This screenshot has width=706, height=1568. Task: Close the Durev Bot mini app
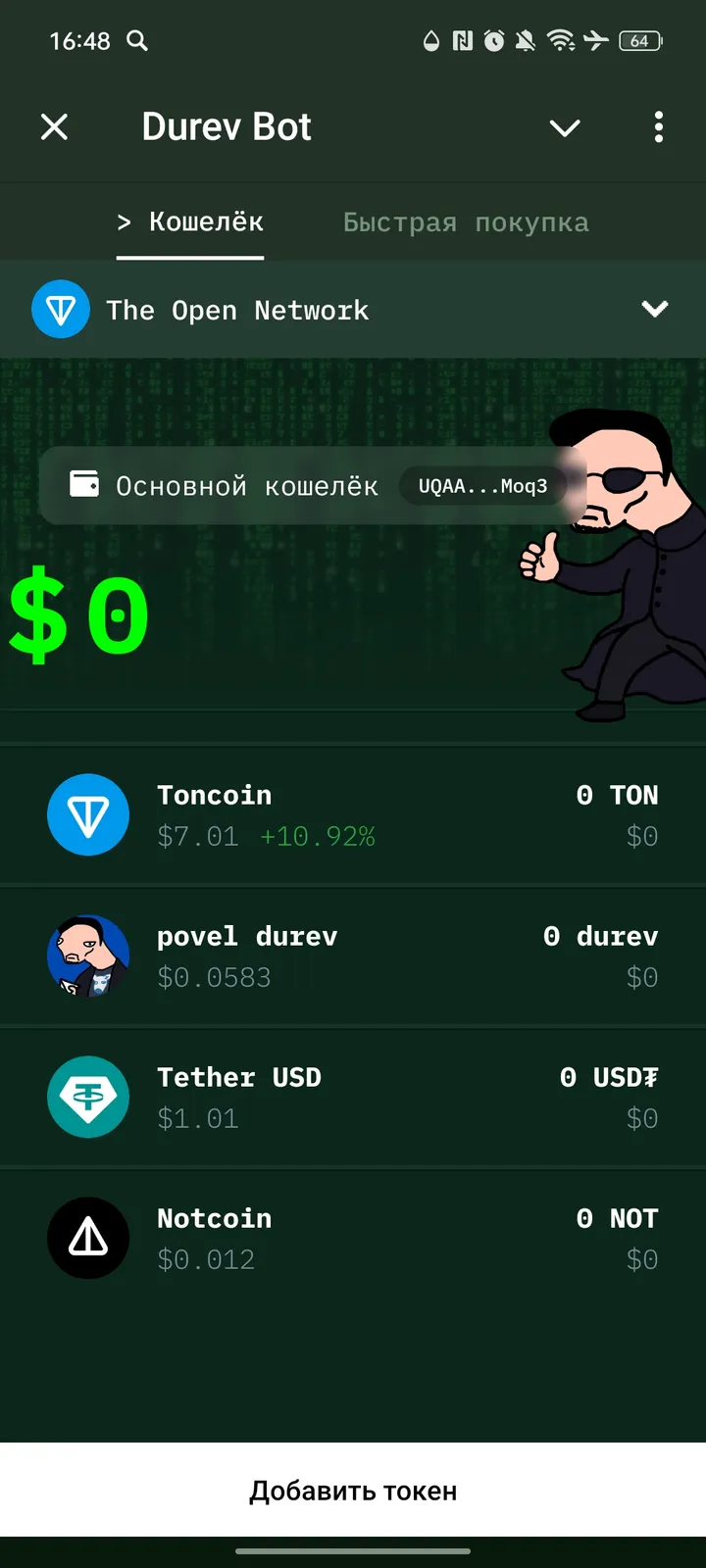coord(55,127)
